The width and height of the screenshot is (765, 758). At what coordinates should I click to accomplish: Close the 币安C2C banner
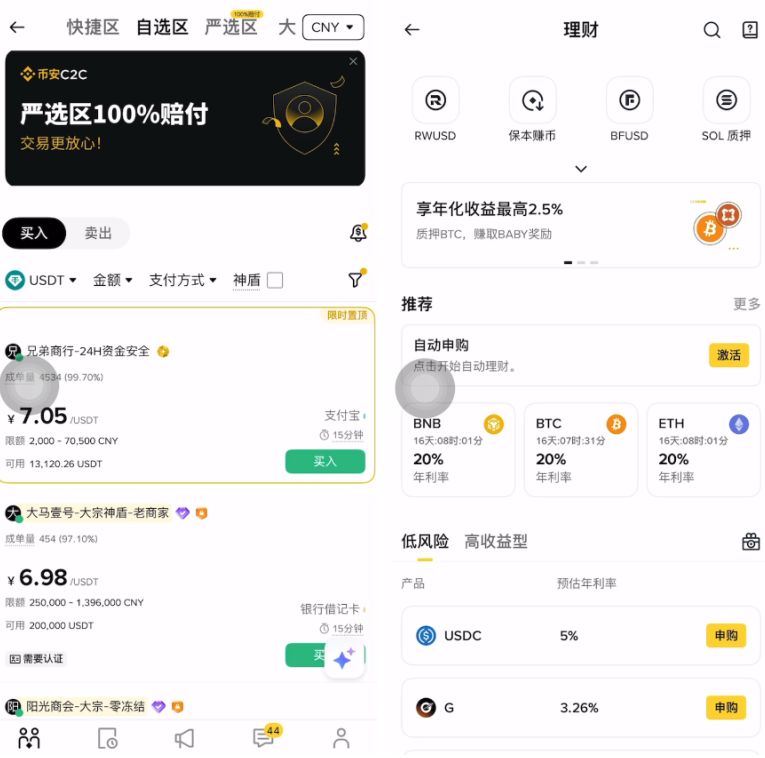tap(353, 62)
